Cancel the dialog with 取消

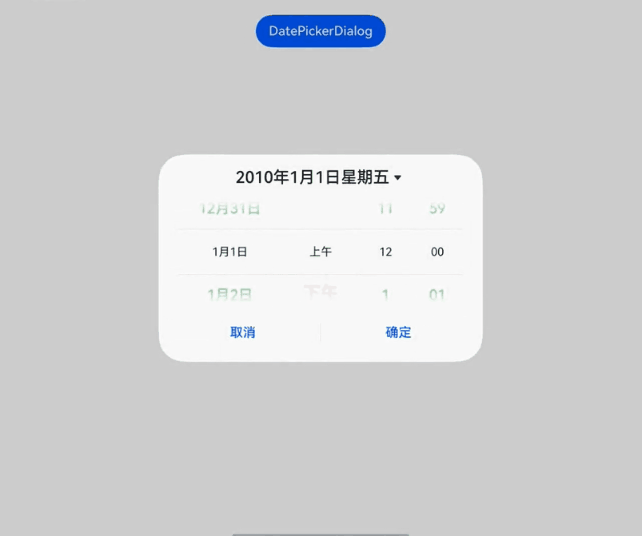[x=242, y=332]
